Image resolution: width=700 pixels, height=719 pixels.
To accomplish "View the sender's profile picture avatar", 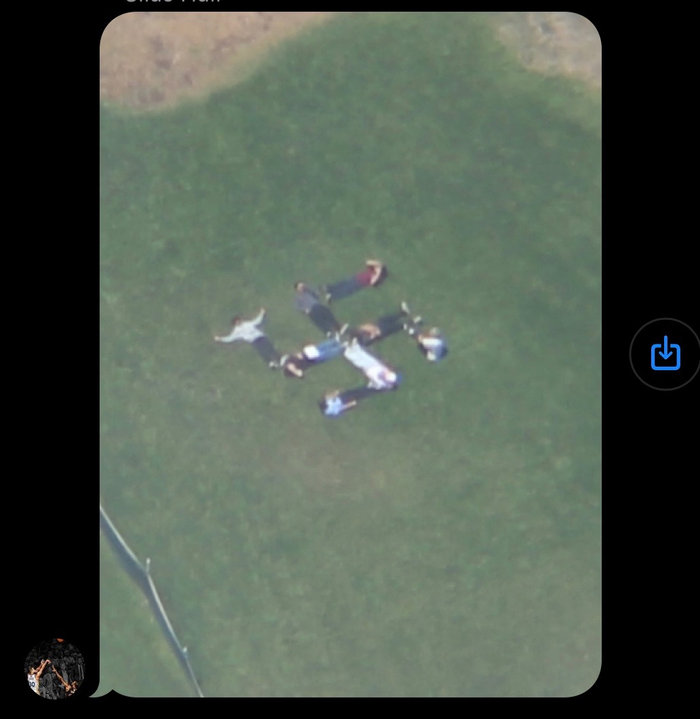I will (x=54, y=668).
